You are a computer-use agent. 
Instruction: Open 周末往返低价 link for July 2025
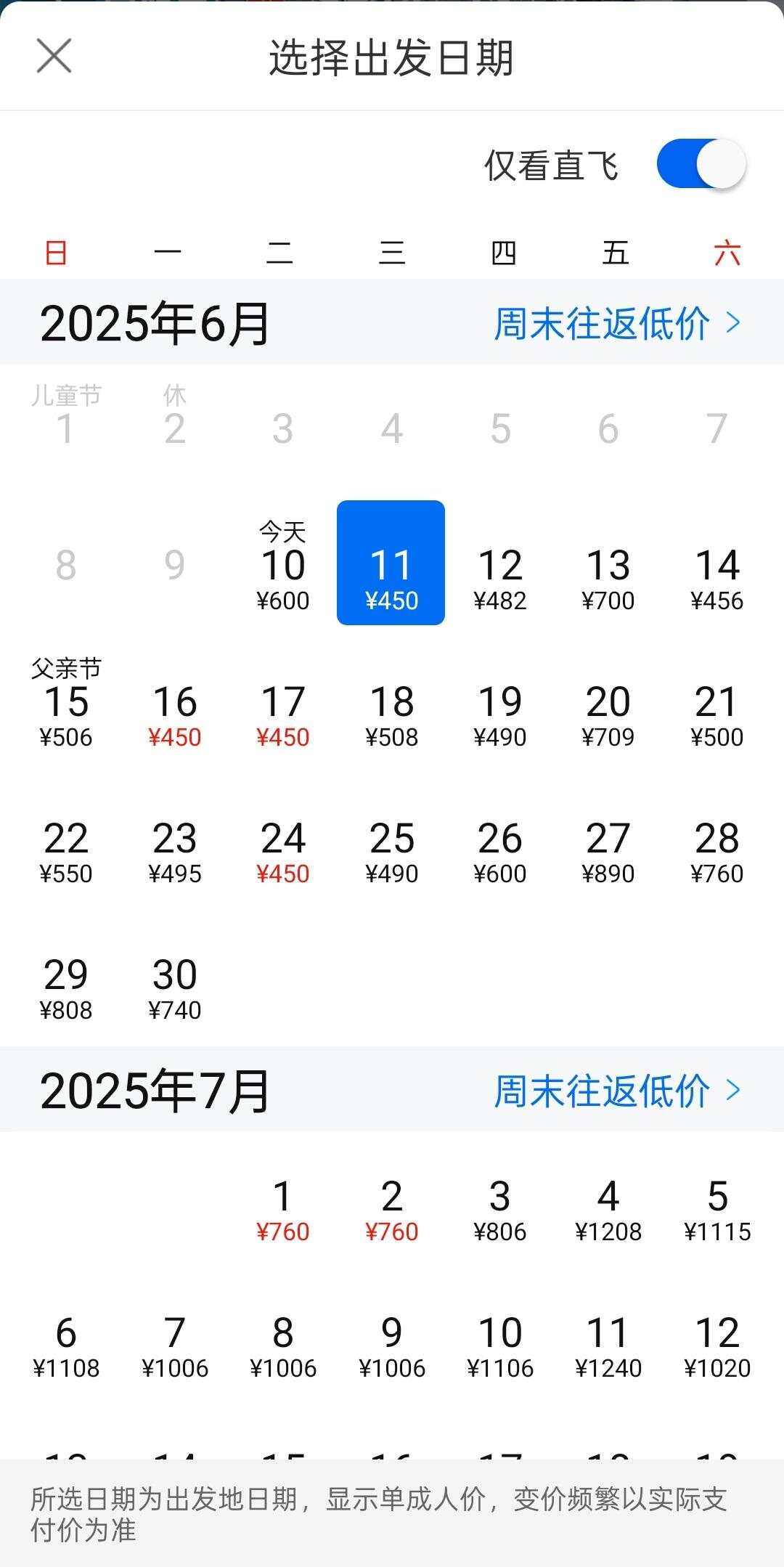[617, 1091]
